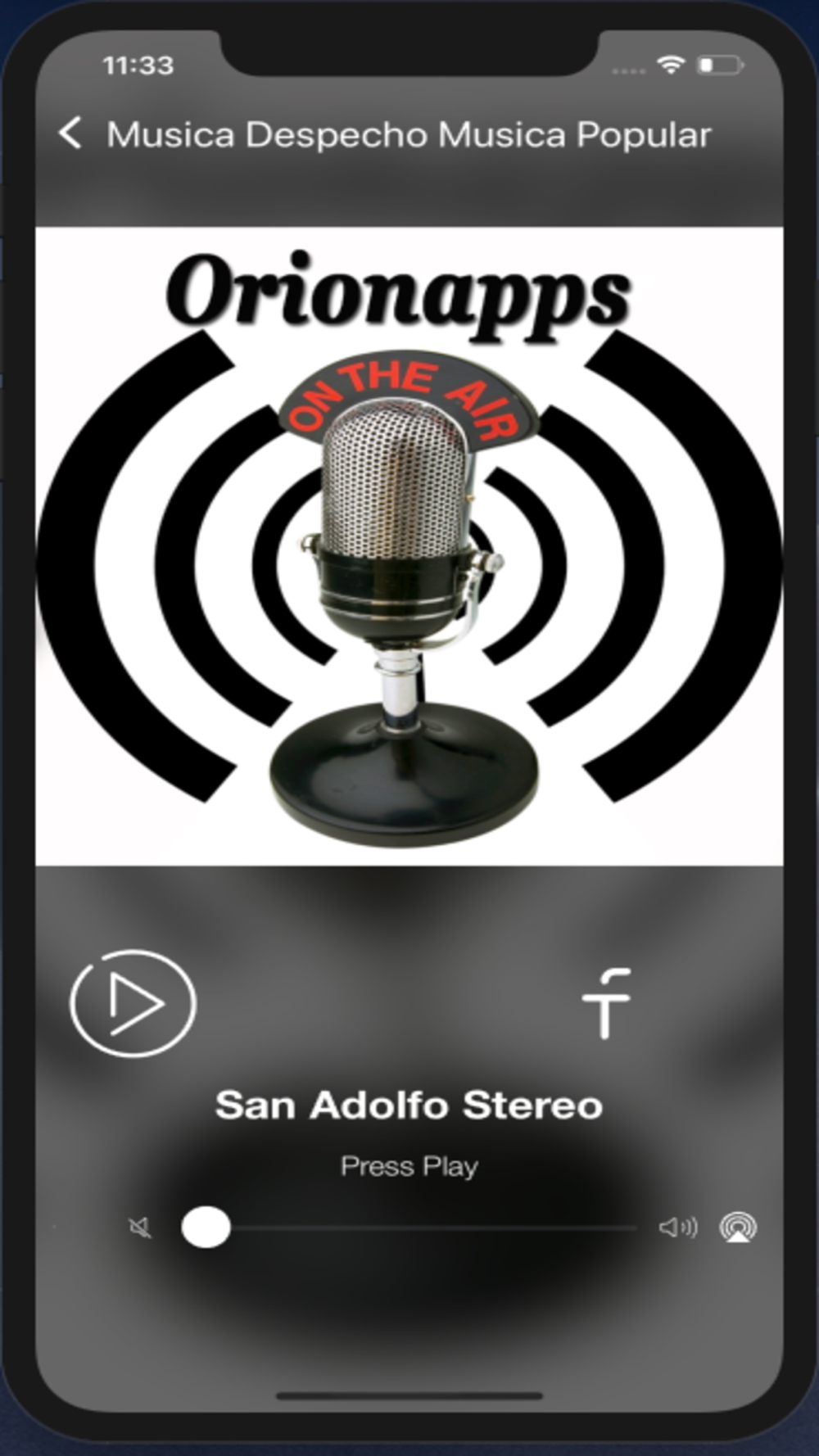
Task: Go back from Musica Despecho Musica Popular
Action: [71, 133]
